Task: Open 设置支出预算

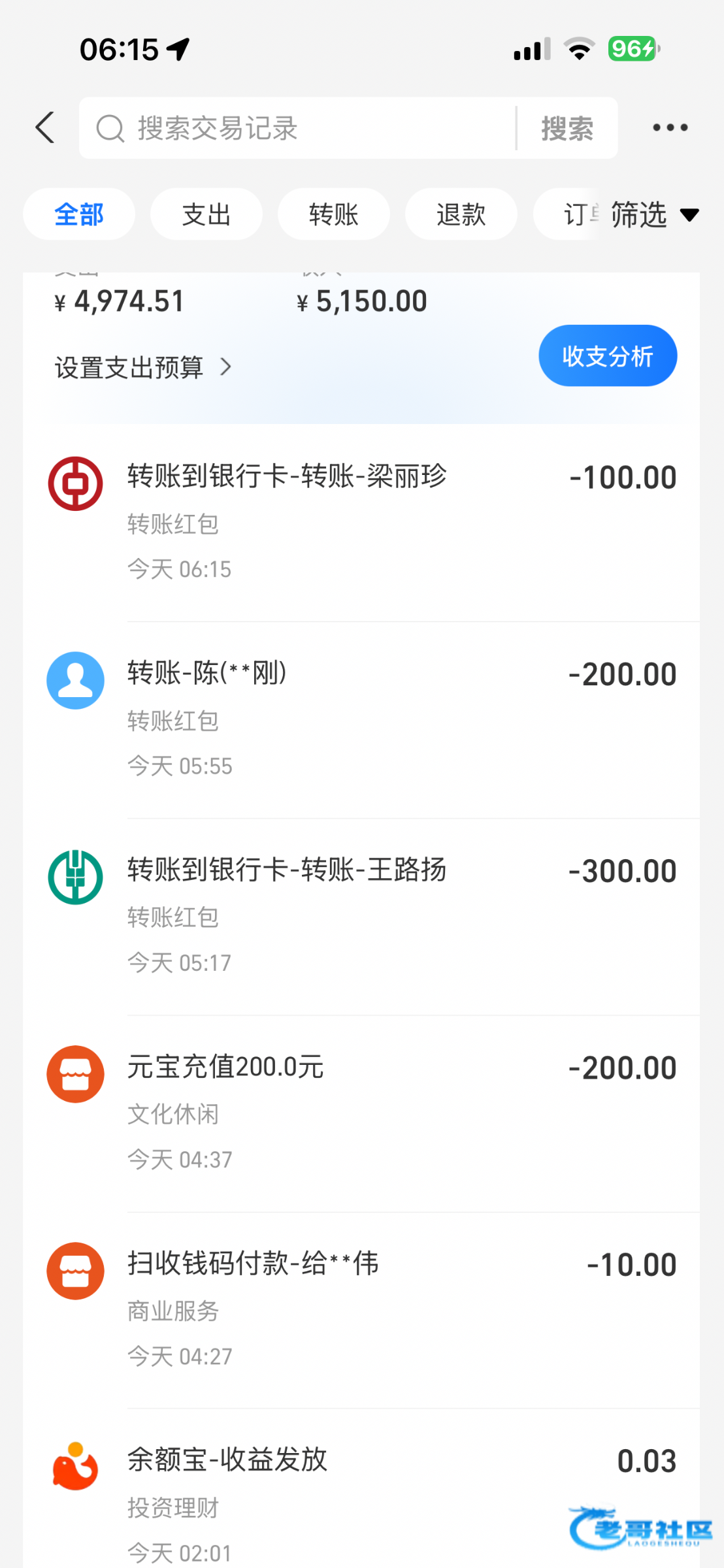Action: [x=143, y=367]
